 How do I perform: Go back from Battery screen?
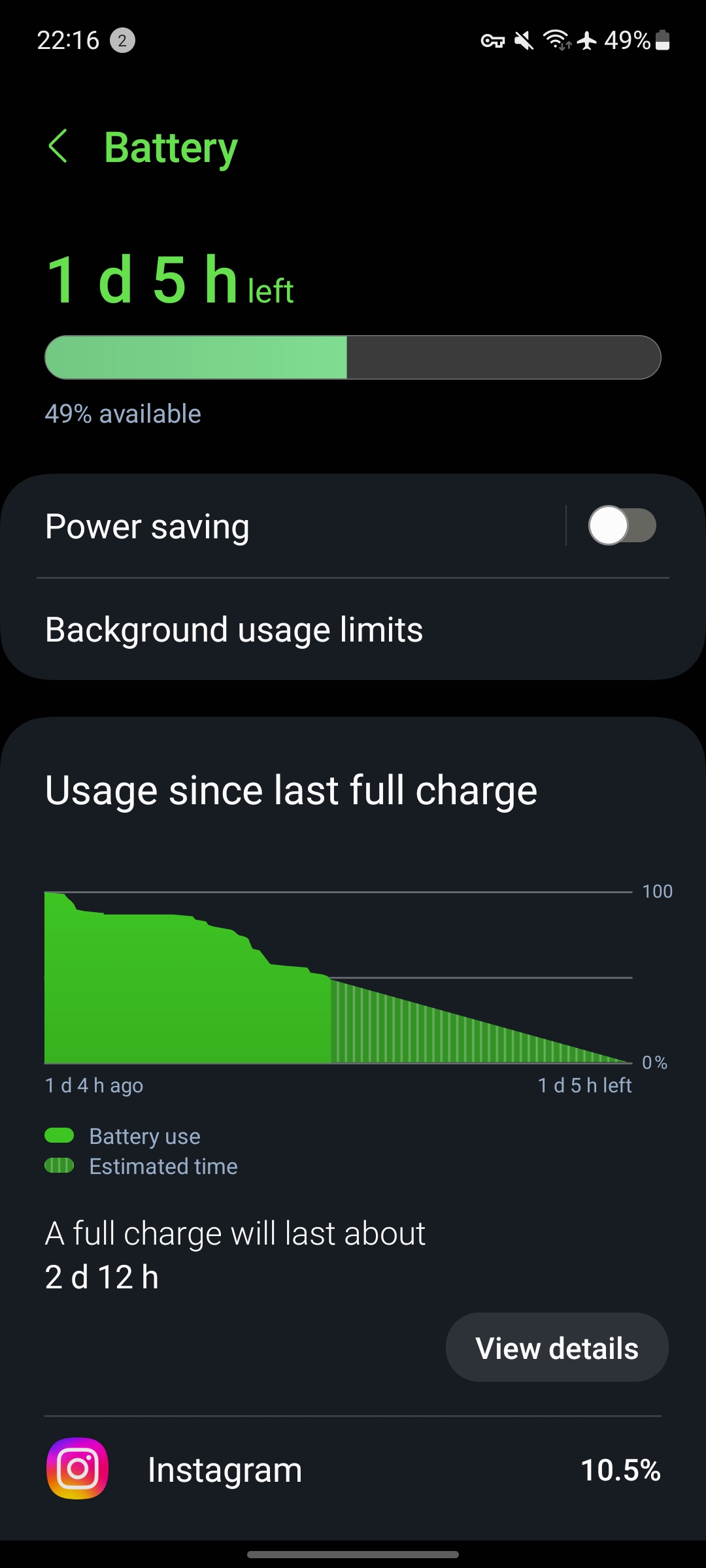[59, 146]
